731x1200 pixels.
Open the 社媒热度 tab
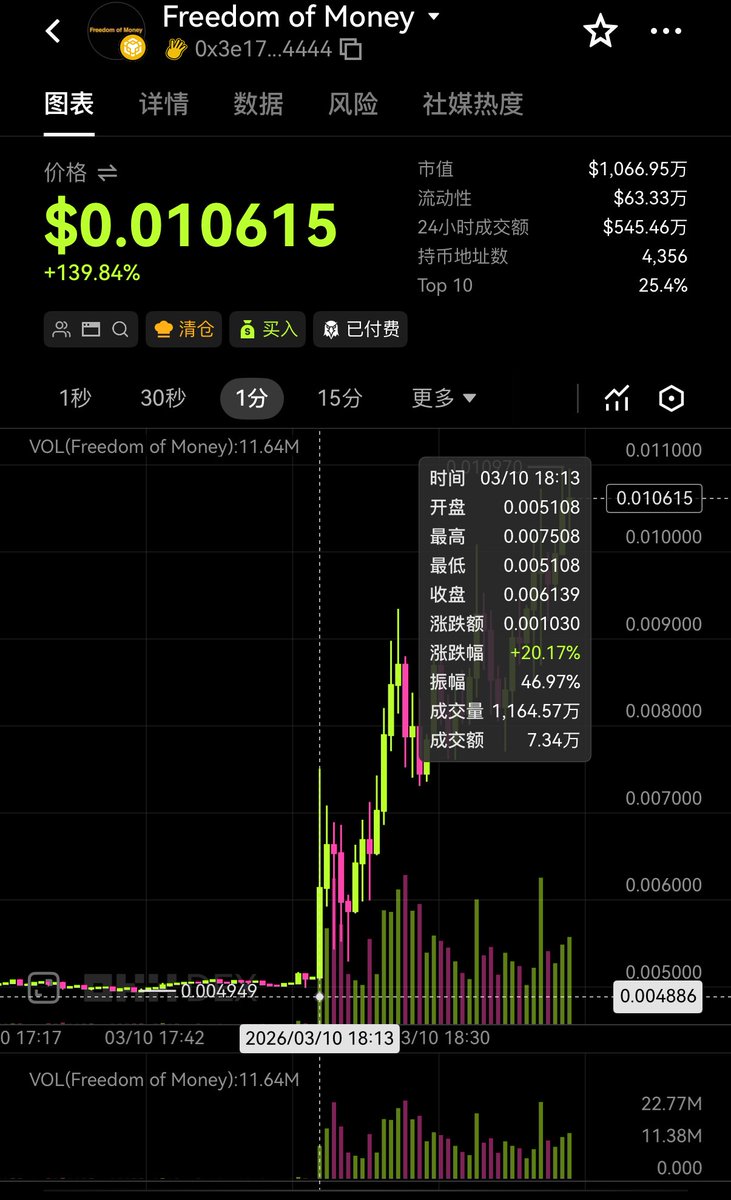tap(473, 104)
